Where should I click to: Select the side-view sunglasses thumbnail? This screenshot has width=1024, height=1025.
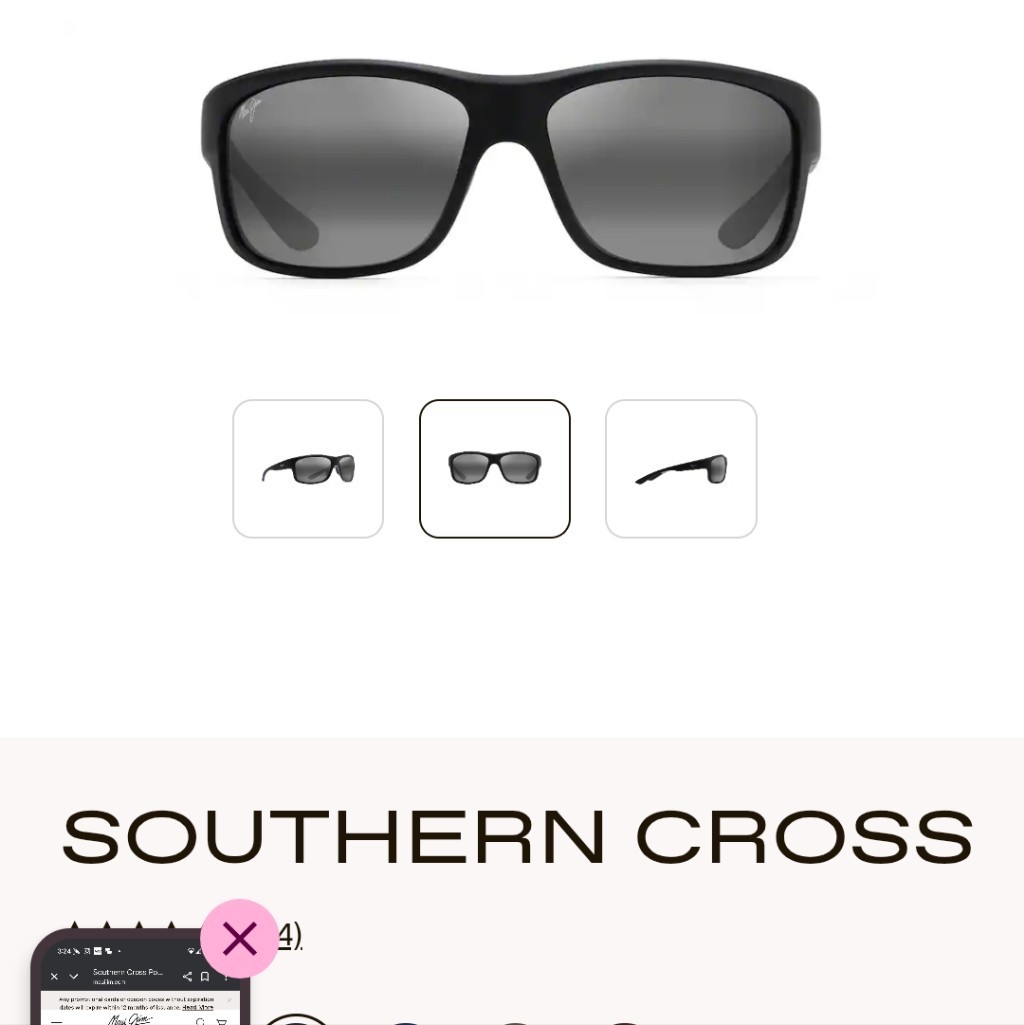(681, 469)
